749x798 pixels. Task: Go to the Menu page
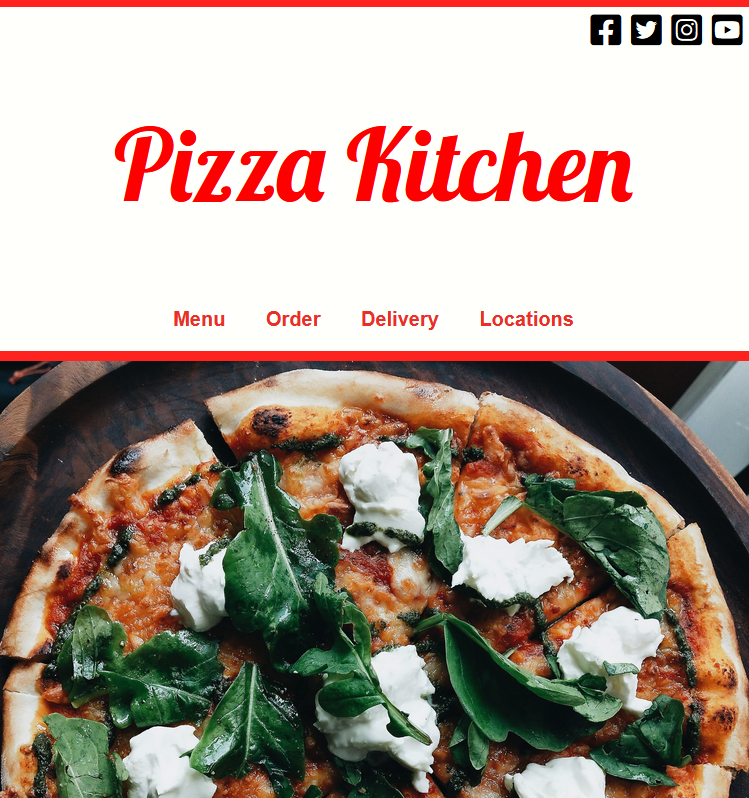pyautogui.click(x=199, y=319)
